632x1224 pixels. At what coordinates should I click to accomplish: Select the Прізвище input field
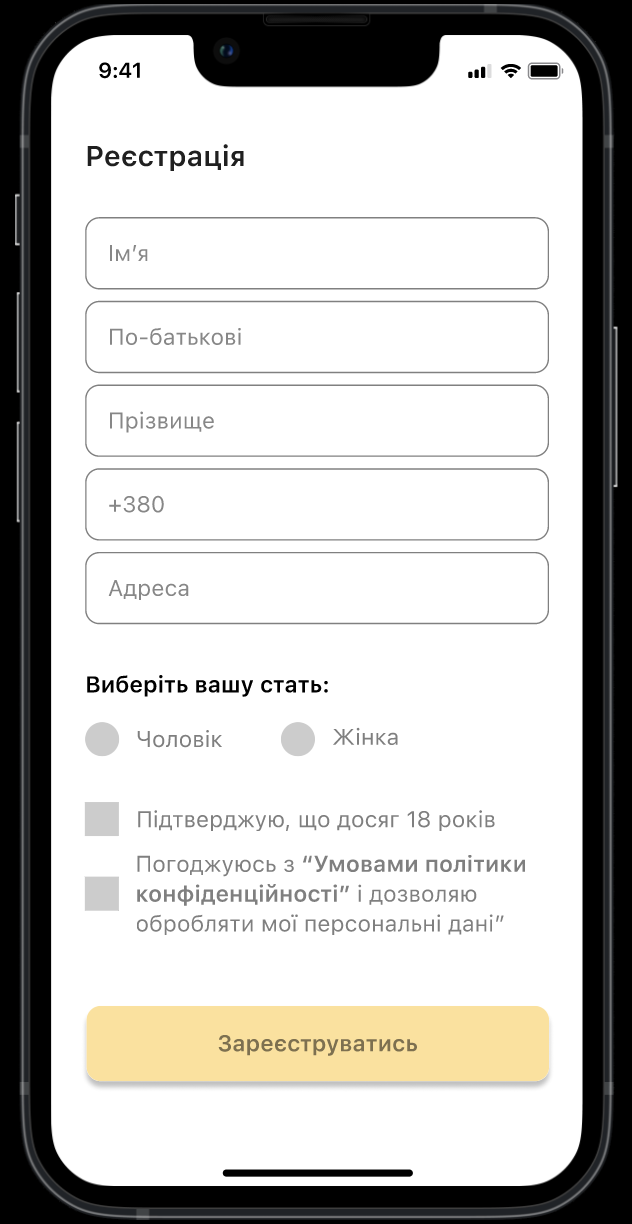[316, 421]
